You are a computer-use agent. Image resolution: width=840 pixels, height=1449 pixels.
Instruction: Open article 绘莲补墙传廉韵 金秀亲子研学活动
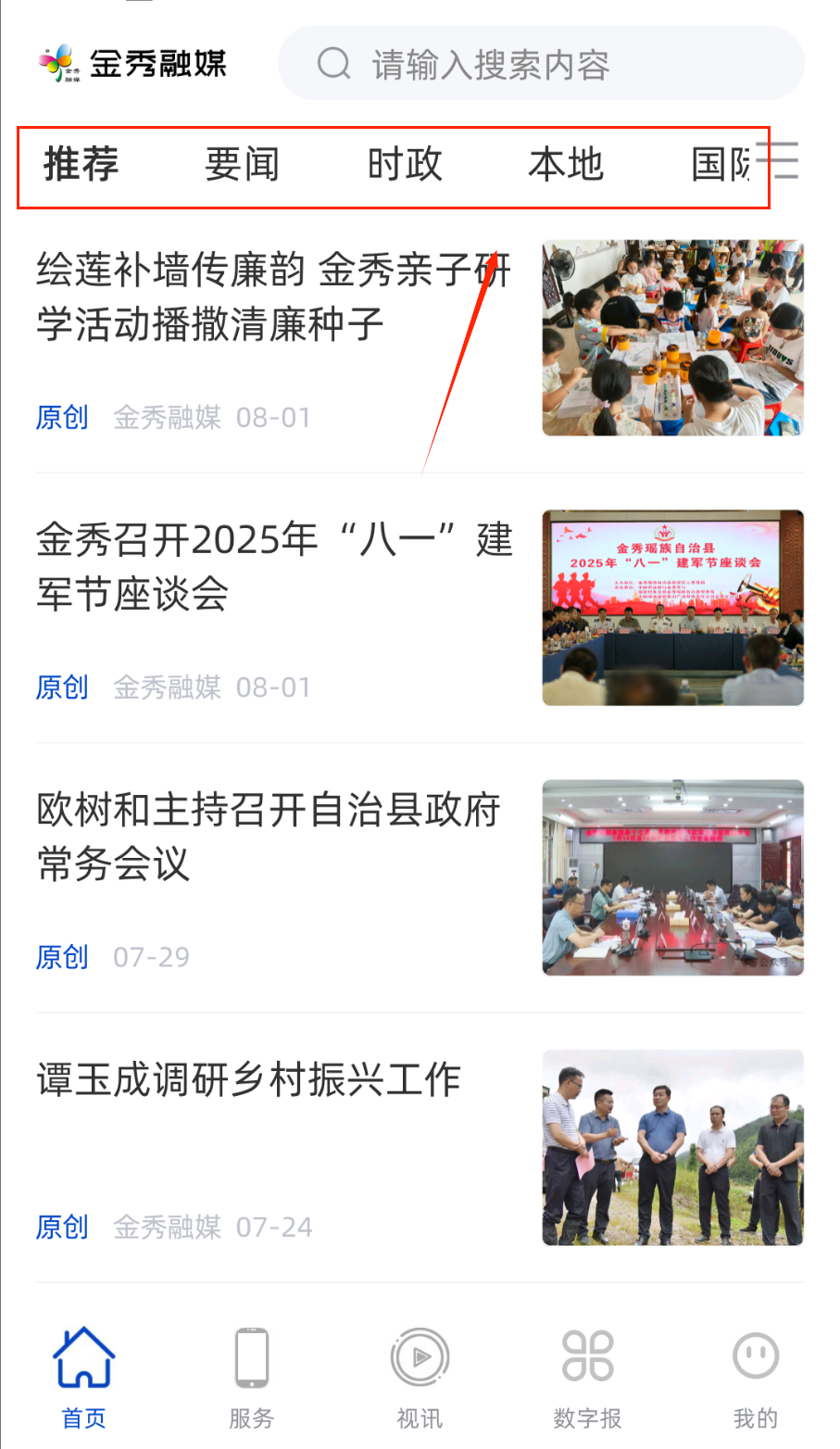[x=273, y=296]
